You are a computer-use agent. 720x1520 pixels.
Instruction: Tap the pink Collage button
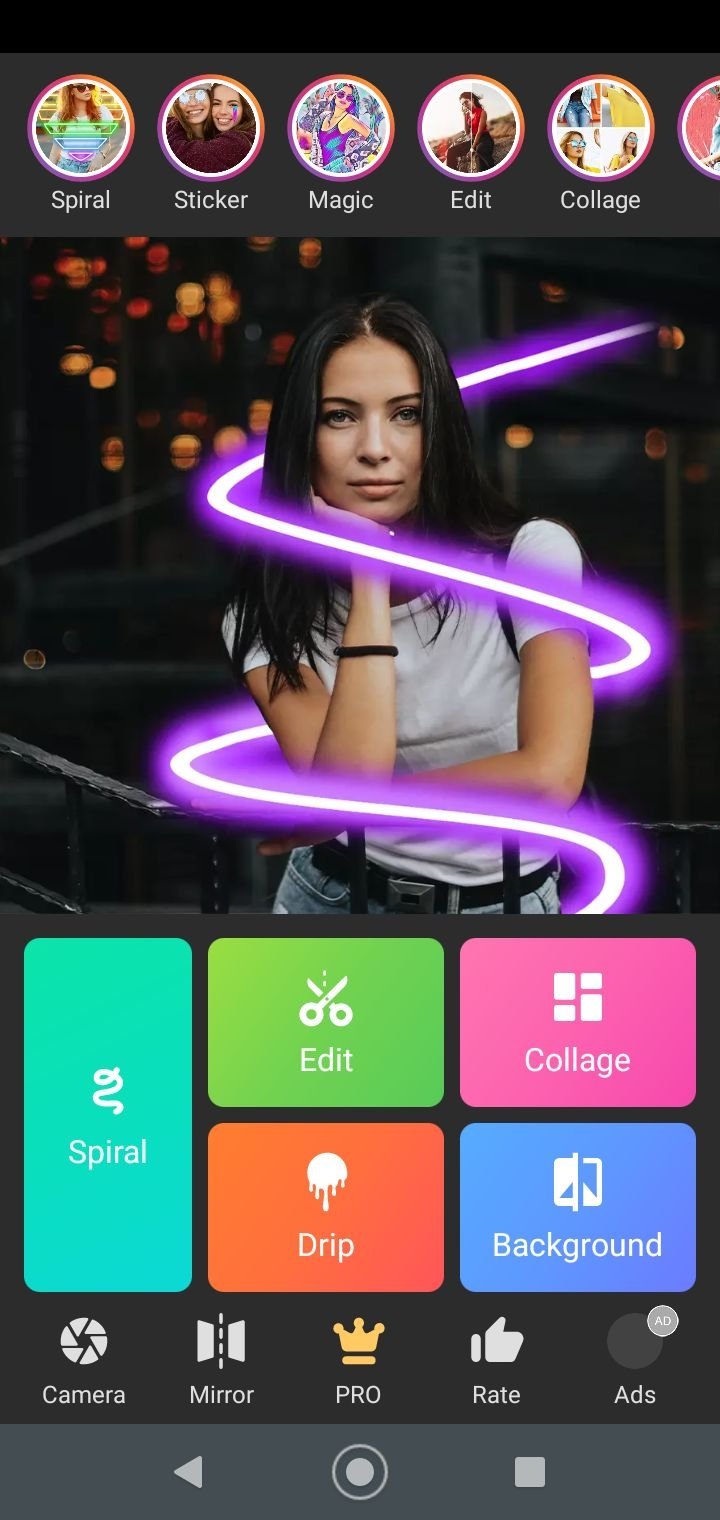point(578,1022)
